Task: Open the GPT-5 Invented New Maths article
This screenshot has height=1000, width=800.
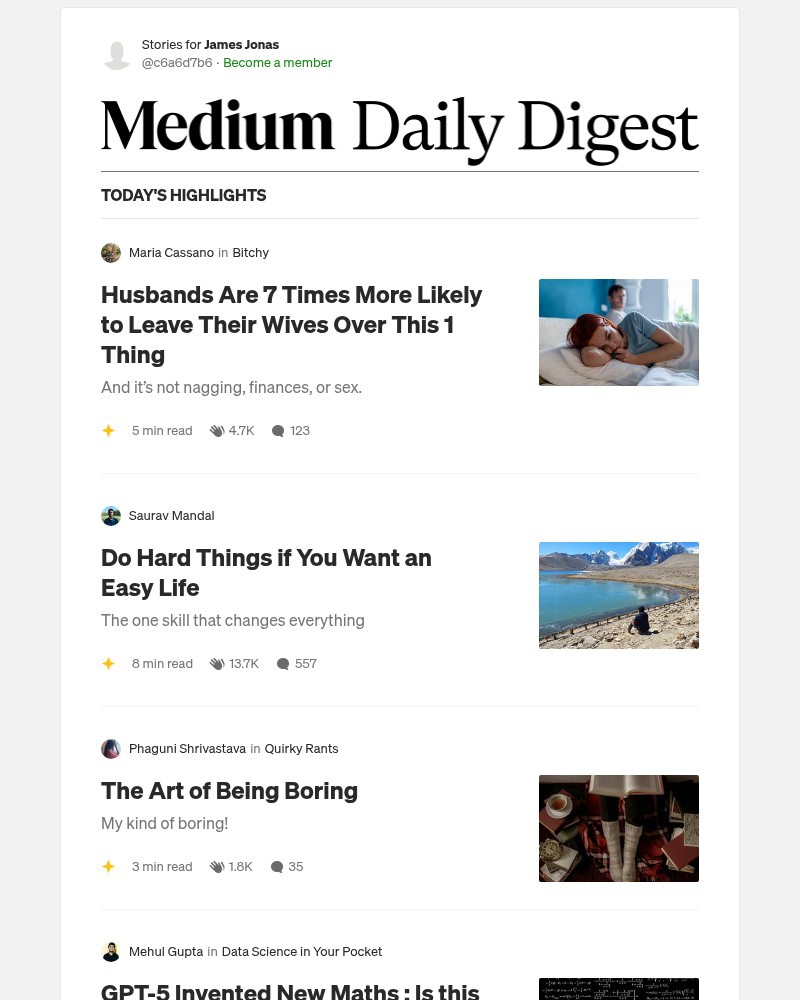Action: click(290, 990)
